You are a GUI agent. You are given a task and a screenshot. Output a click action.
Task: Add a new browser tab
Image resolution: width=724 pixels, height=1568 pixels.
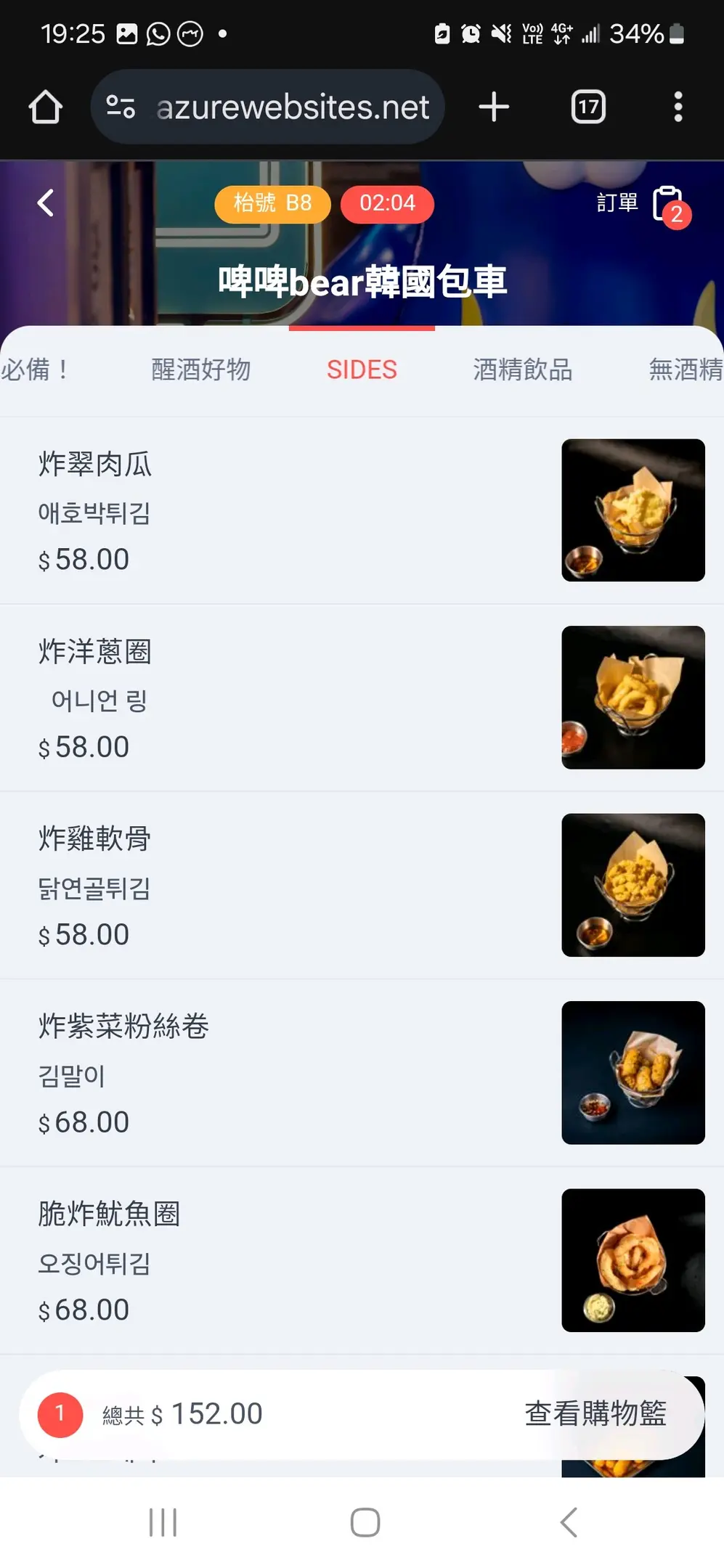494,107
